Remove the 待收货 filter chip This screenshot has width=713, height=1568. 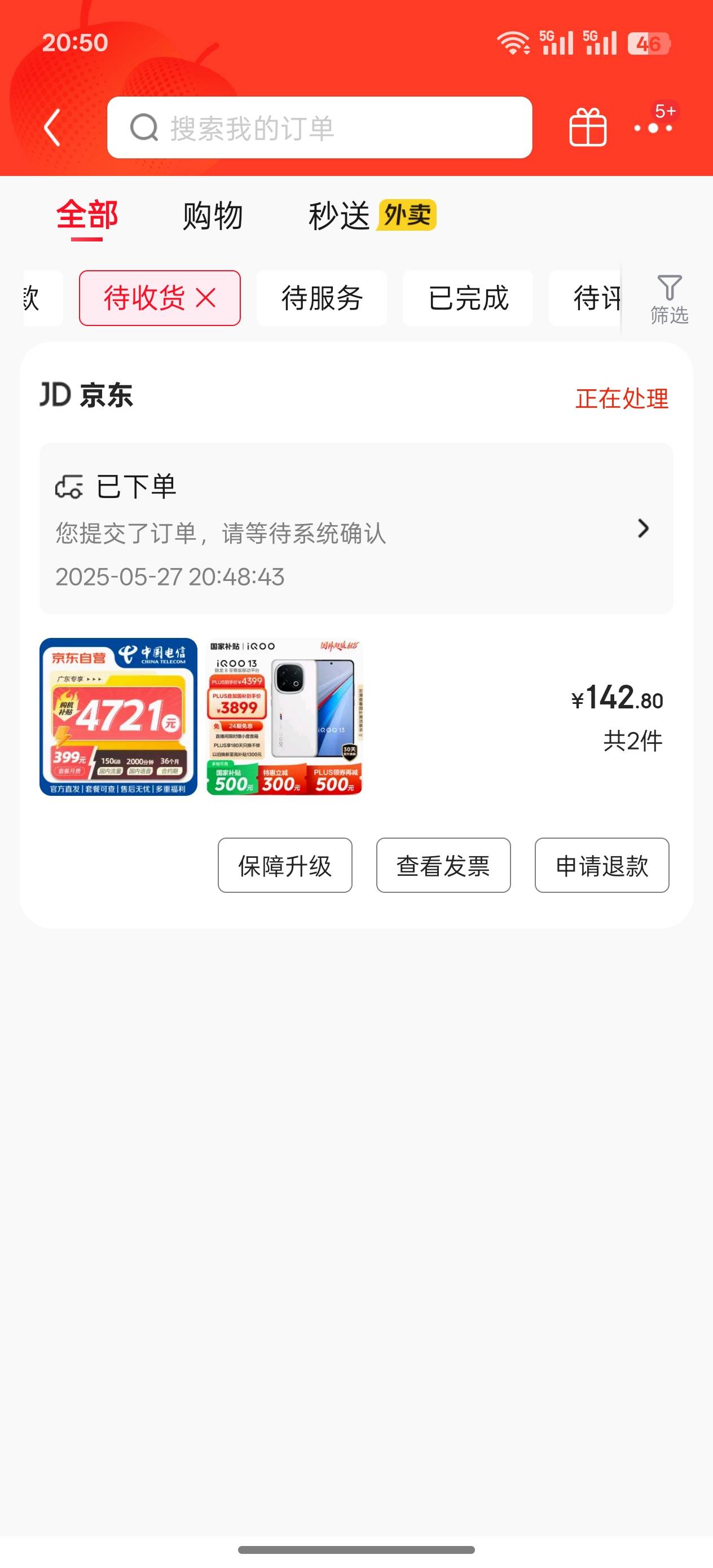(206, 298)
